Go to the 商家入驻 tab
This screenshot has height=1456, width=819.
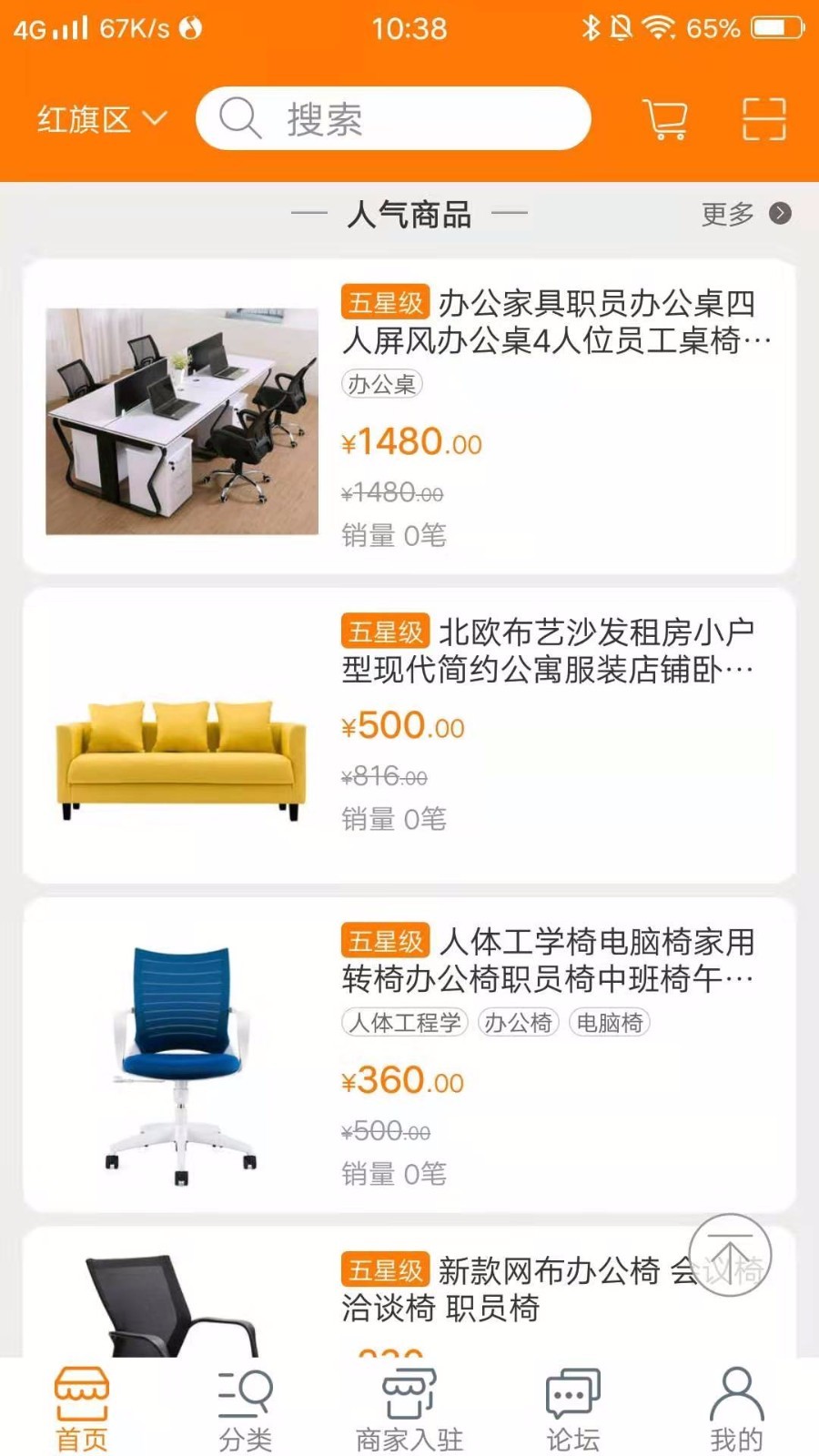(x=409, y=1409)
